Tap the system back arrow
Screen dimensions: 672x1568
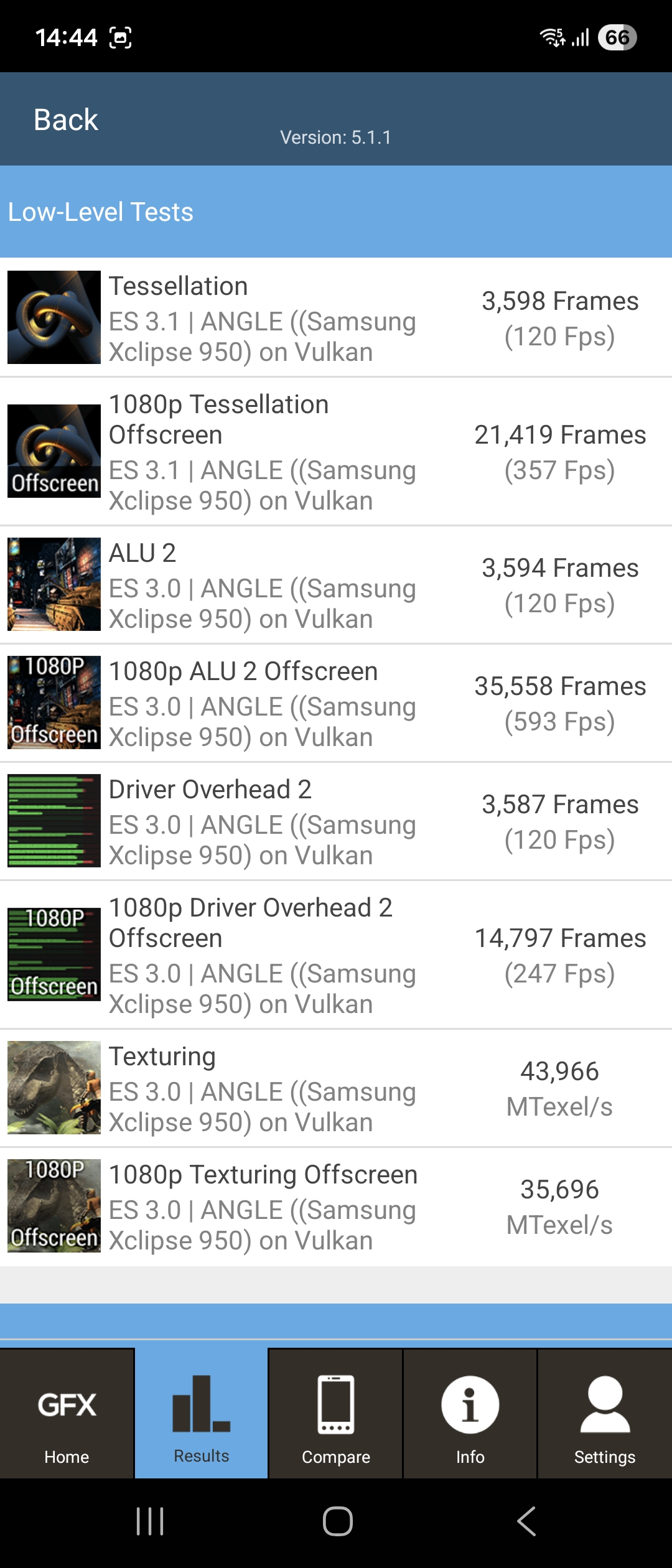pos(526,1521)
